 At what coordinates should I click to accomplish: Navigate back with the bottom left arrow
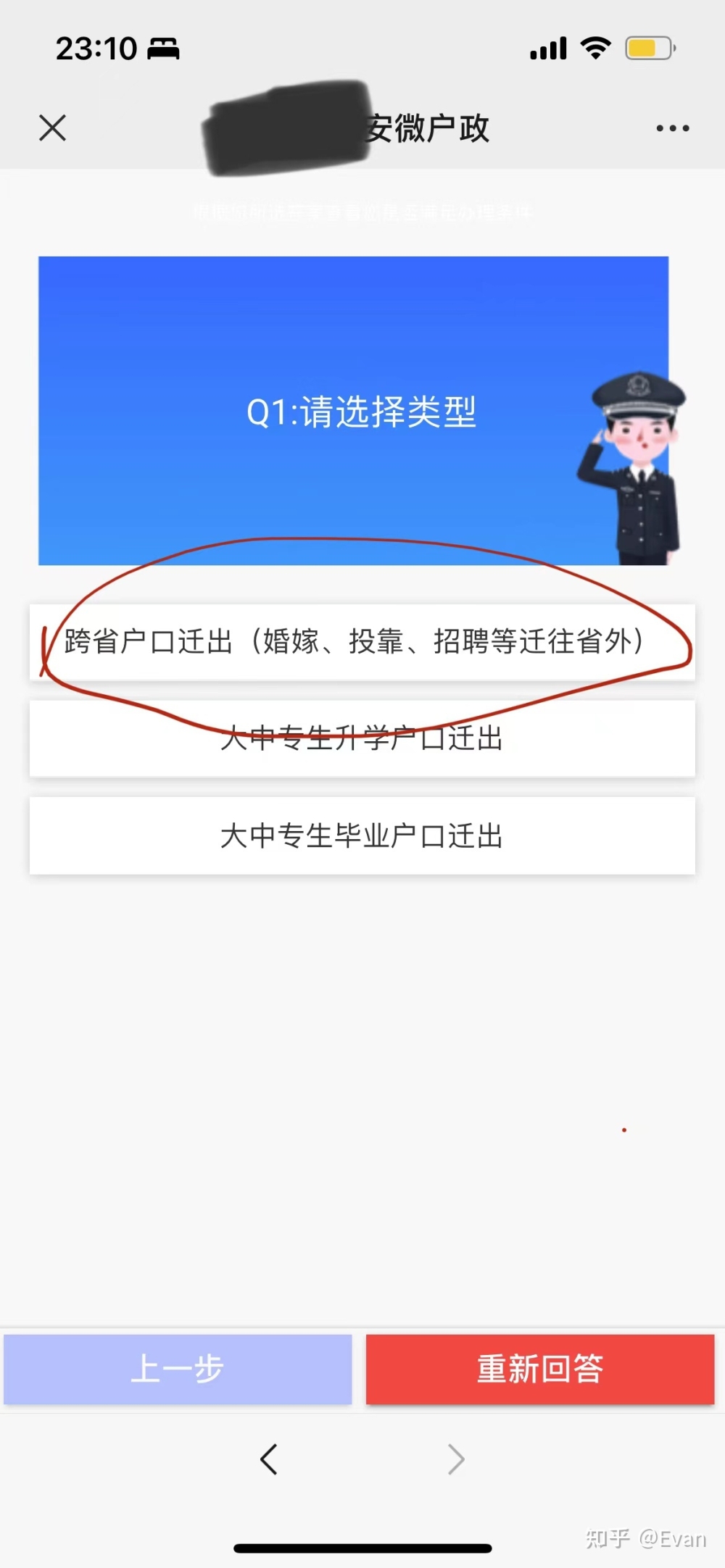[x=269, y=1459]
